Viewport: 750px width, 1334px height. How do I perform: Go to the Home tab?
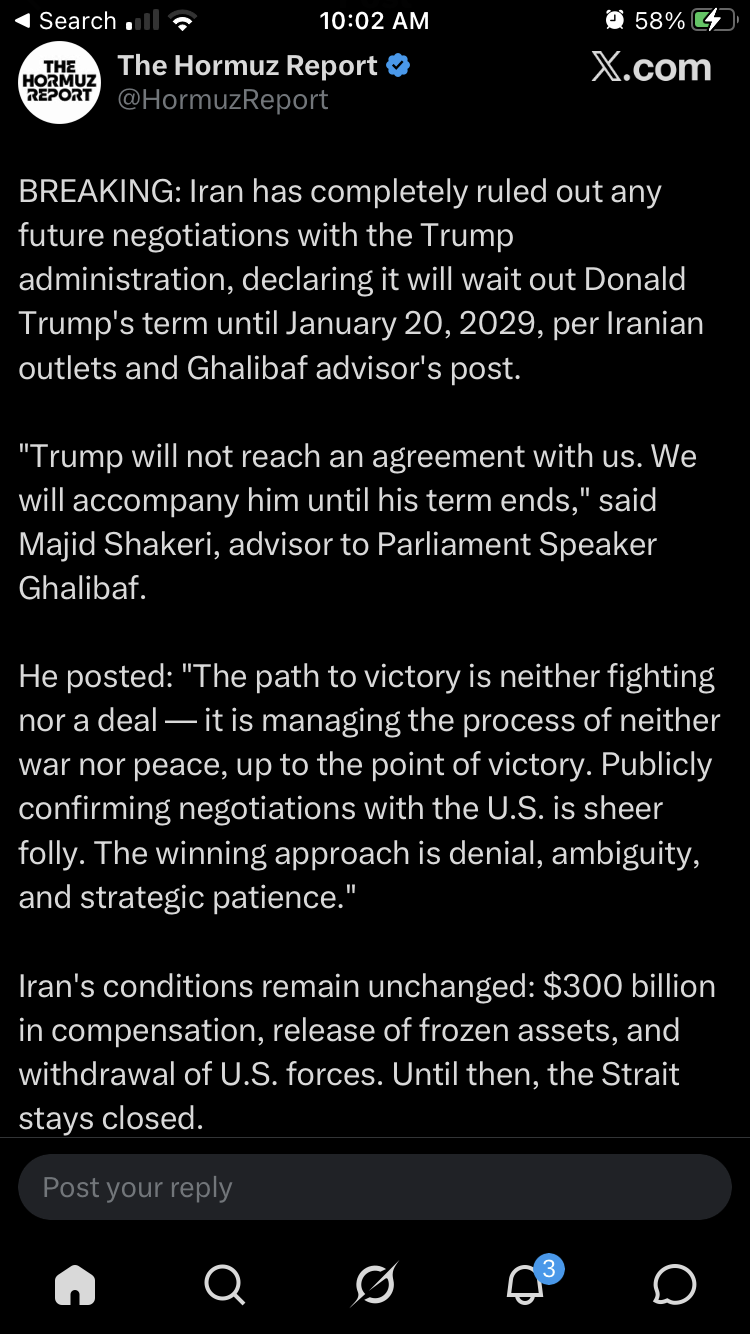pos(75,1284)
